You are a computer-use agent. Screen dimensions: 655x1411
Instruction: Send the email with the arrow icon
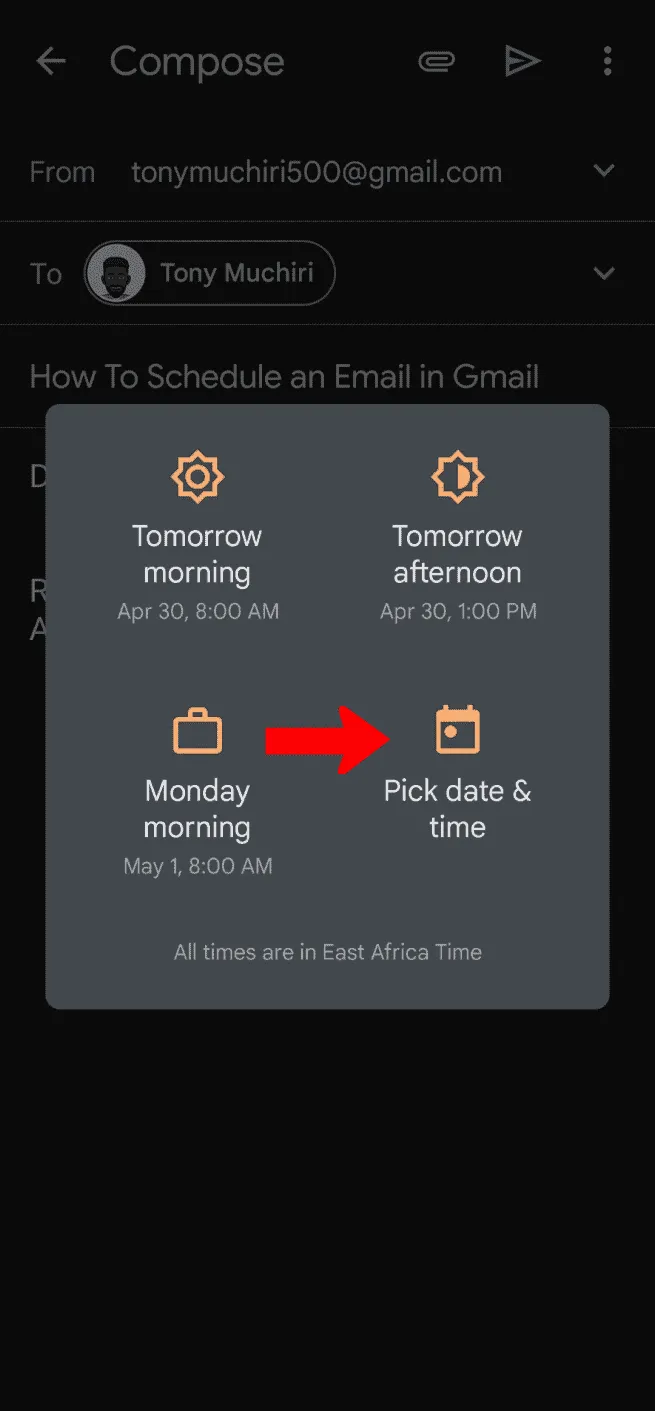(x=522, y=62)
